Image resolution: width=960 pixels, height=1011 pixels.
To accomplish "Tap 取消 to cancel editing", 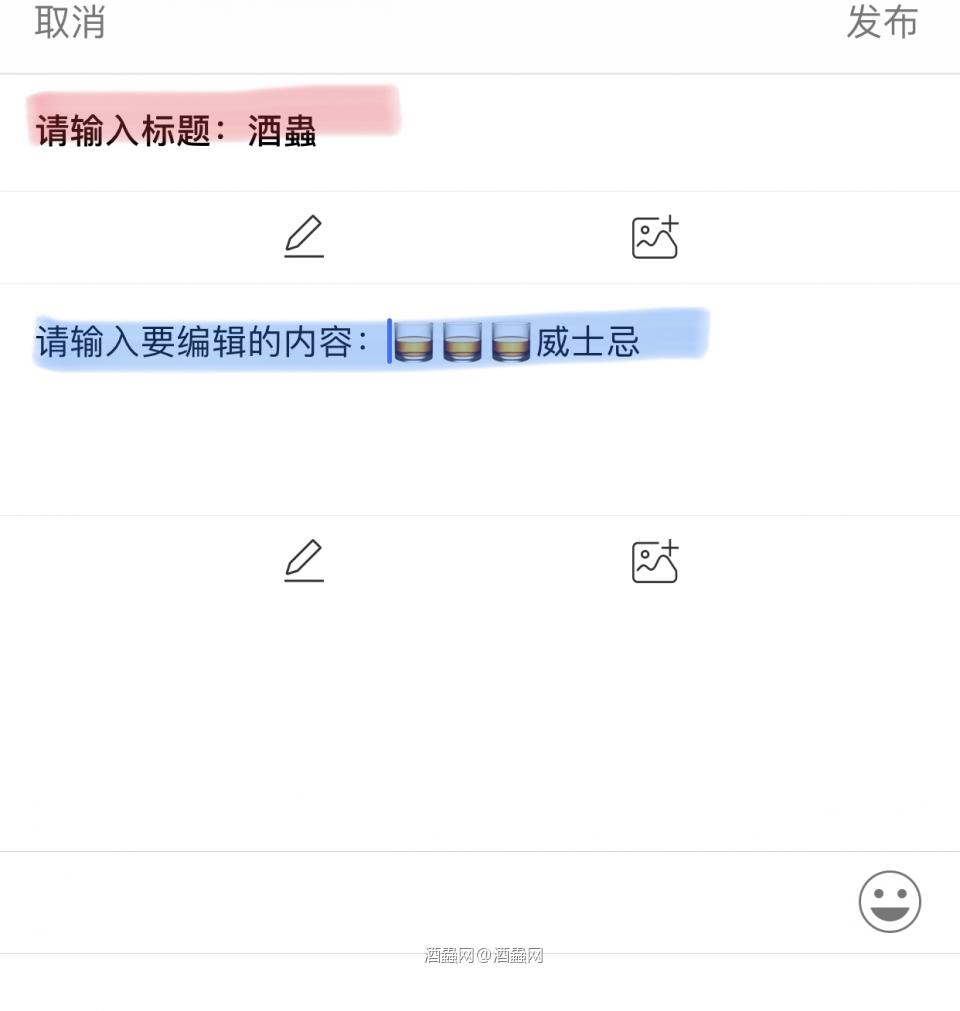I will [x=70, y=24].
